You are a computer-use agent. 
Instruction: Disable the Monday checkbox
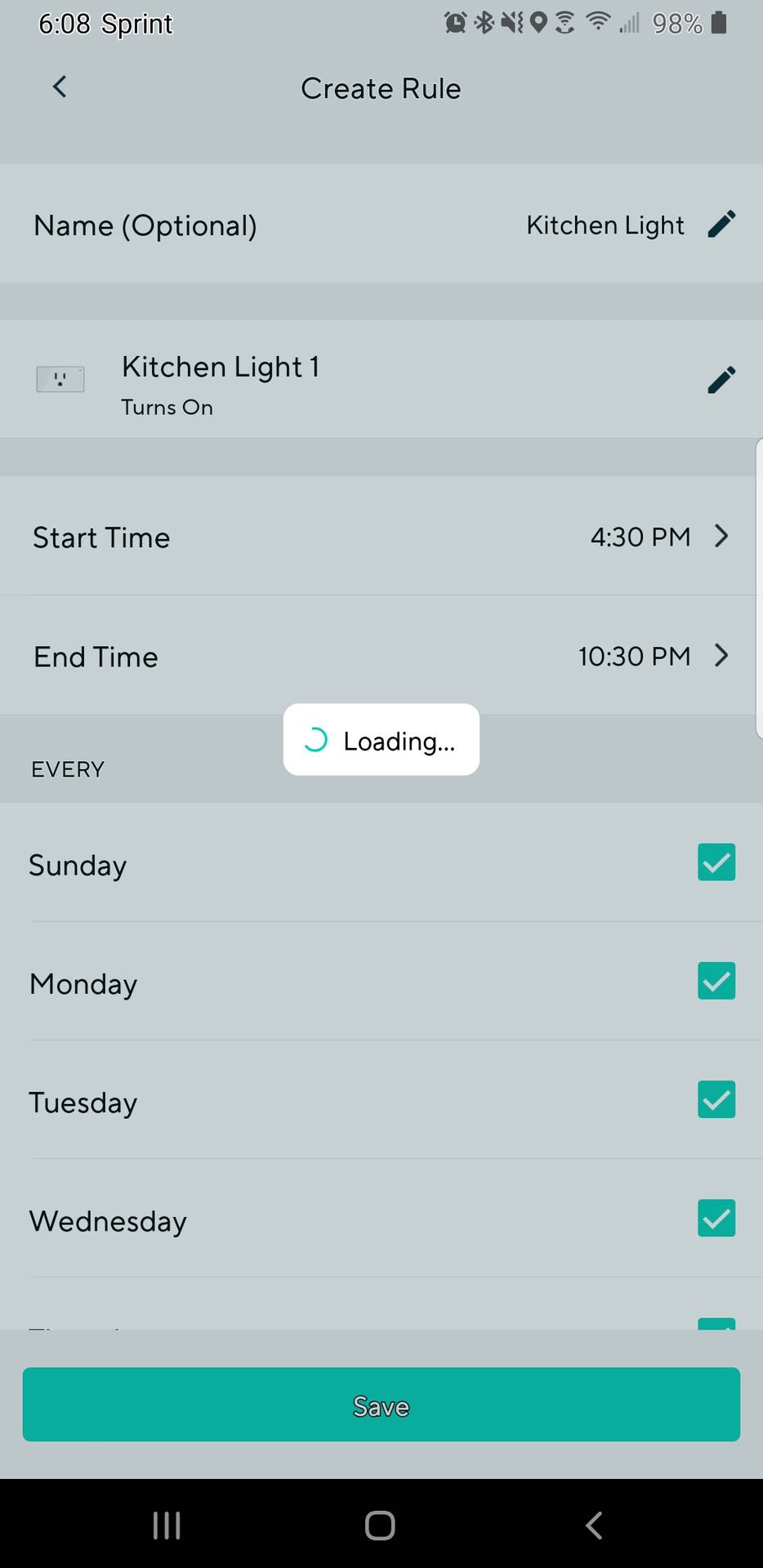(716, 981)
